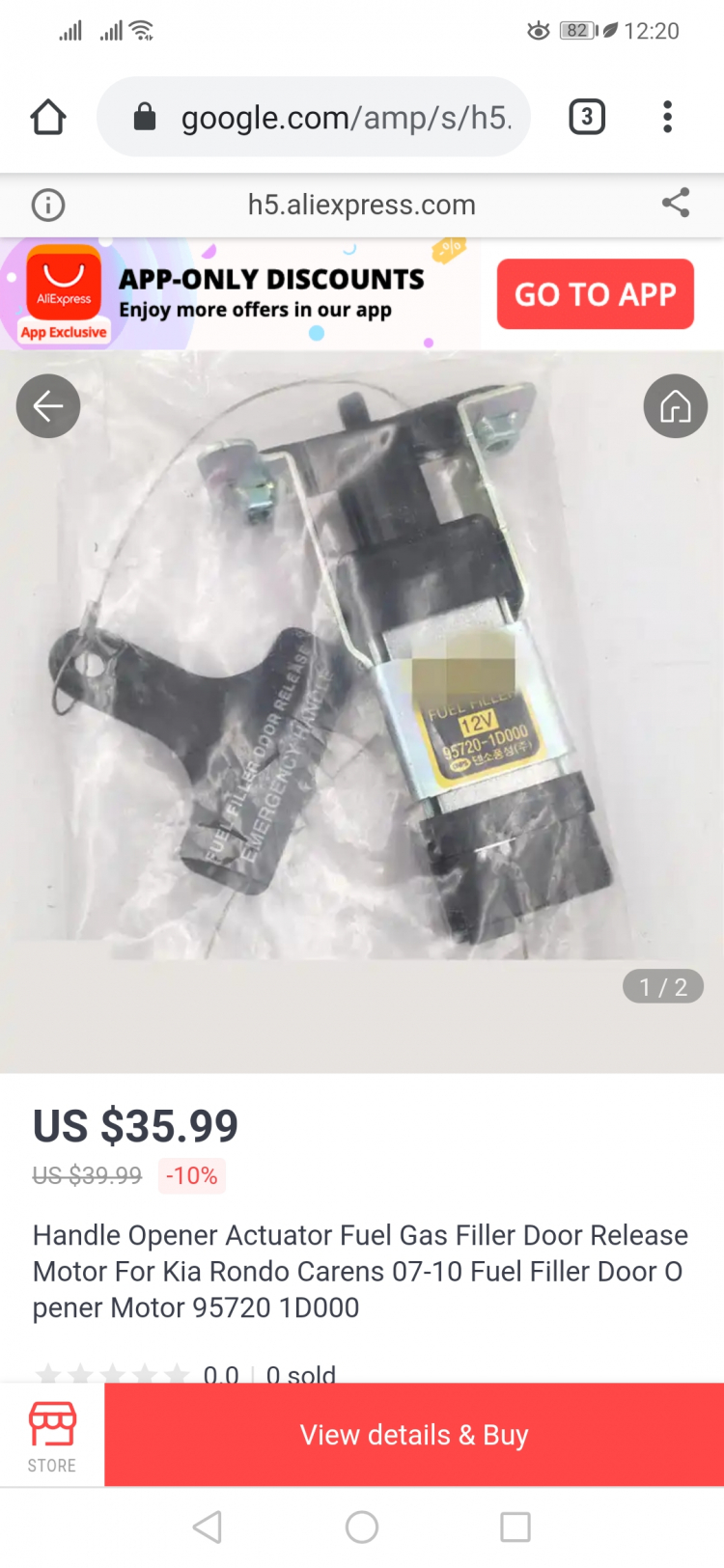Tap the system back button

coord(208,1527)
